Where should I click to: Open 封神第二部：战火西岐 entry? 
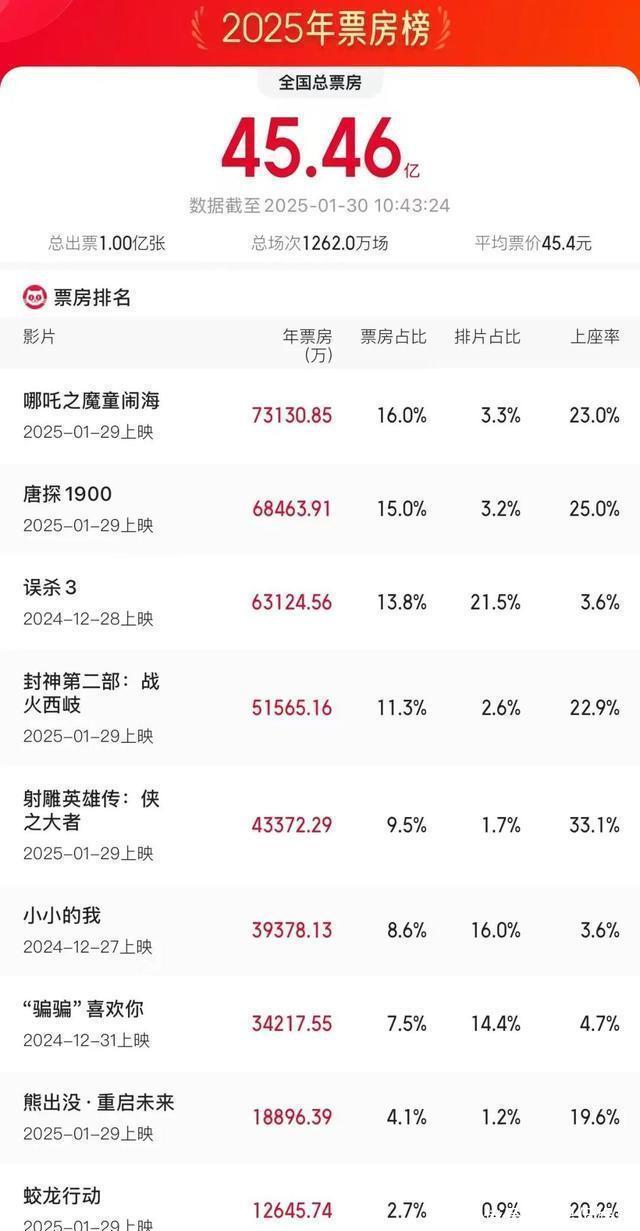click(x=92, y=693)
